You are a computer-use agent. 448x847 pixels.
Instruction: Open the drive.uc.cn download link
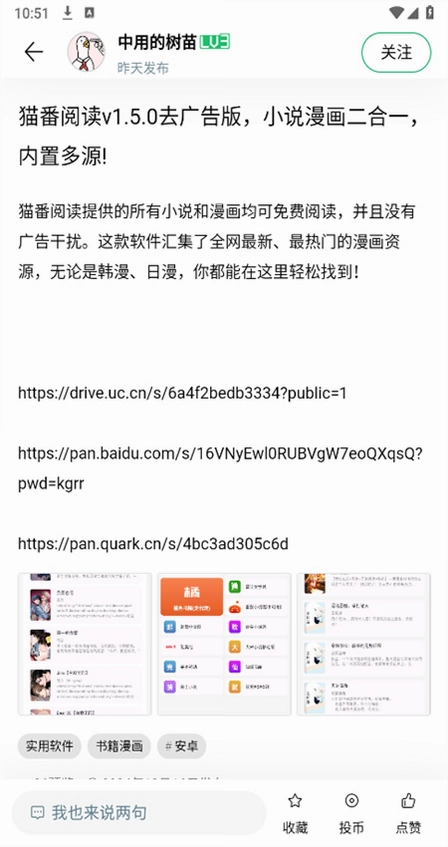pyautogui.click(x=182, y=393)
